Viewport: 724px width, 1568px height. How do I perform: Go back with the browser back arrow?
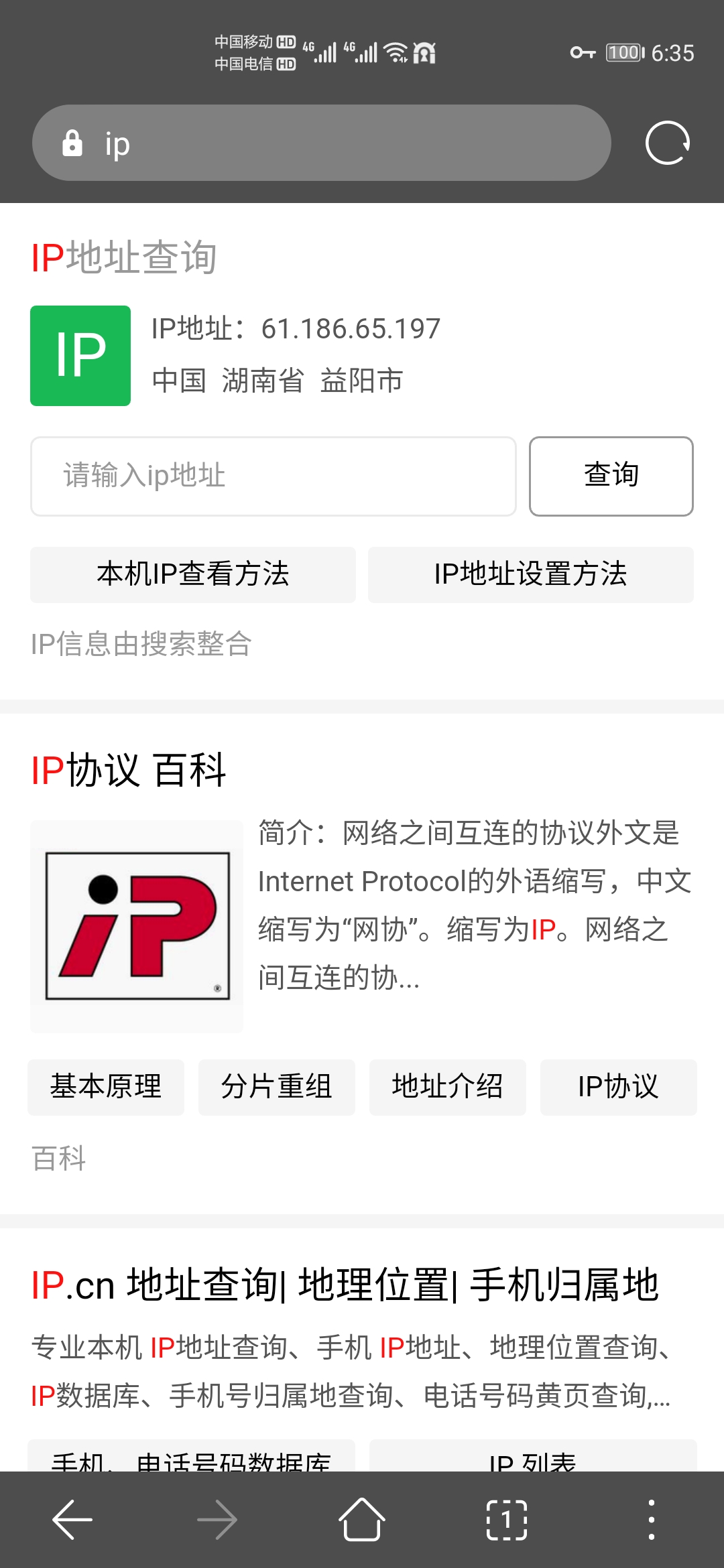coord(72,1520)
